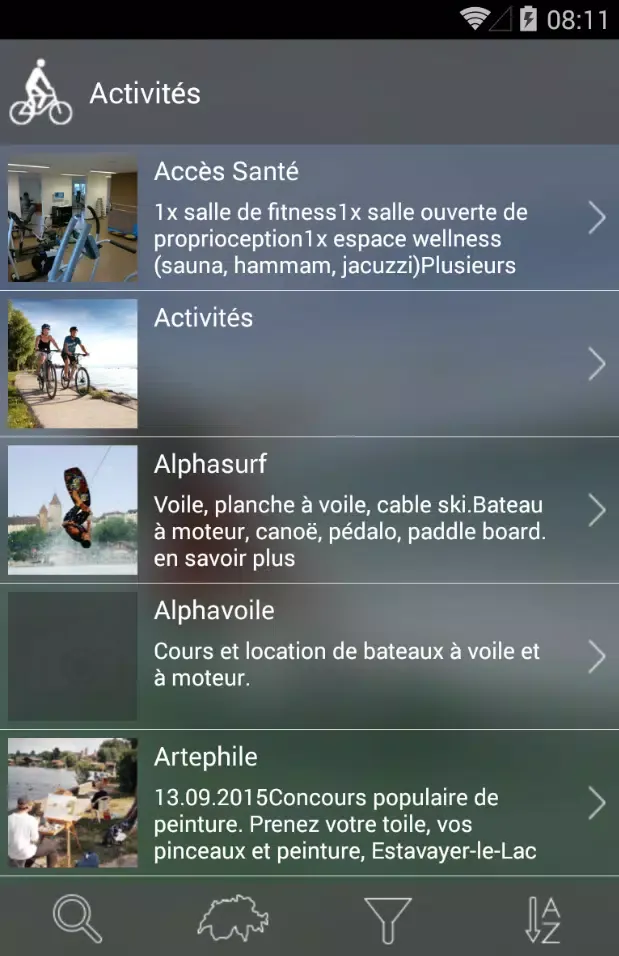619x956 pixels.
Task: Open the Switzerland map view
Action: 234,918
